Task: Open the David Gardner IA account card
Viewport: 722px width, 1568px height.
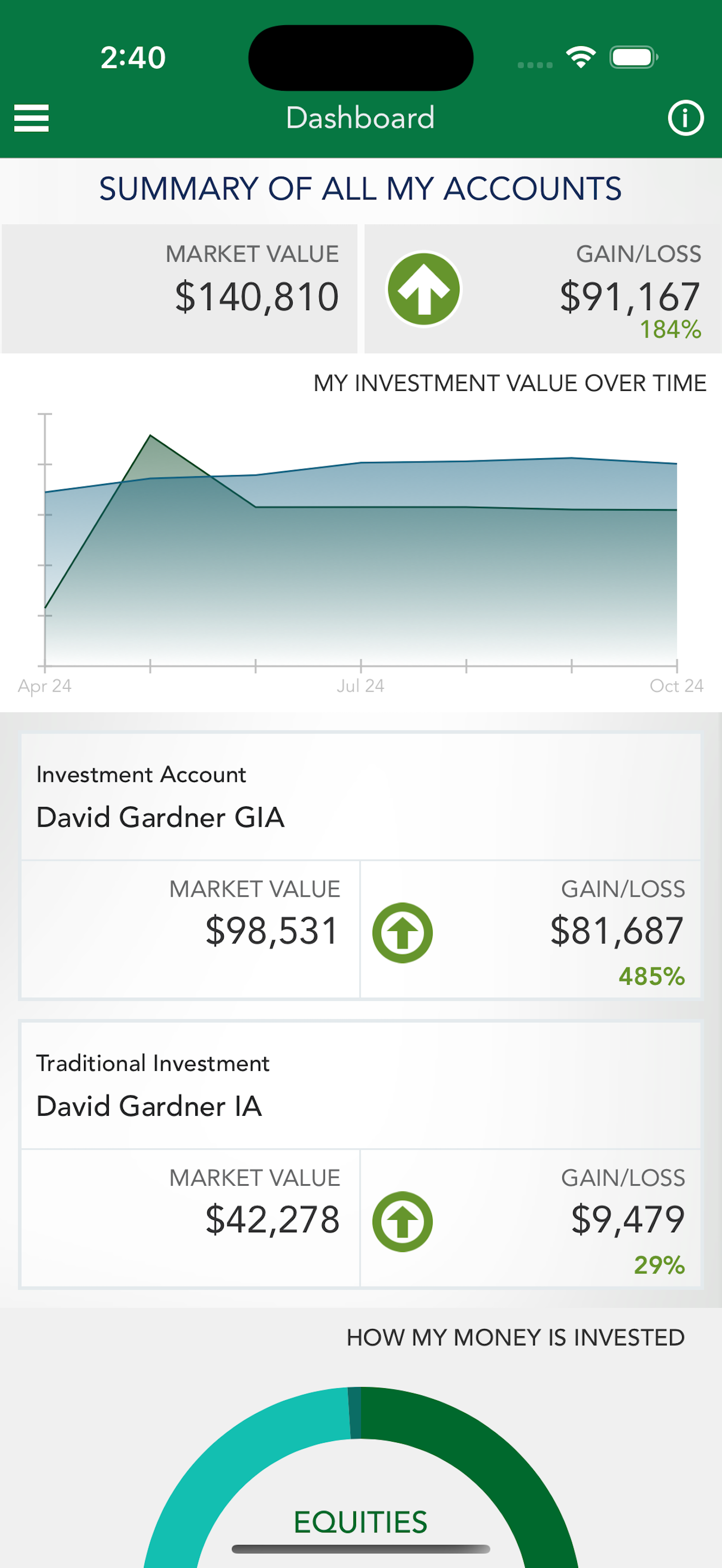Action: pos(360,1154)
